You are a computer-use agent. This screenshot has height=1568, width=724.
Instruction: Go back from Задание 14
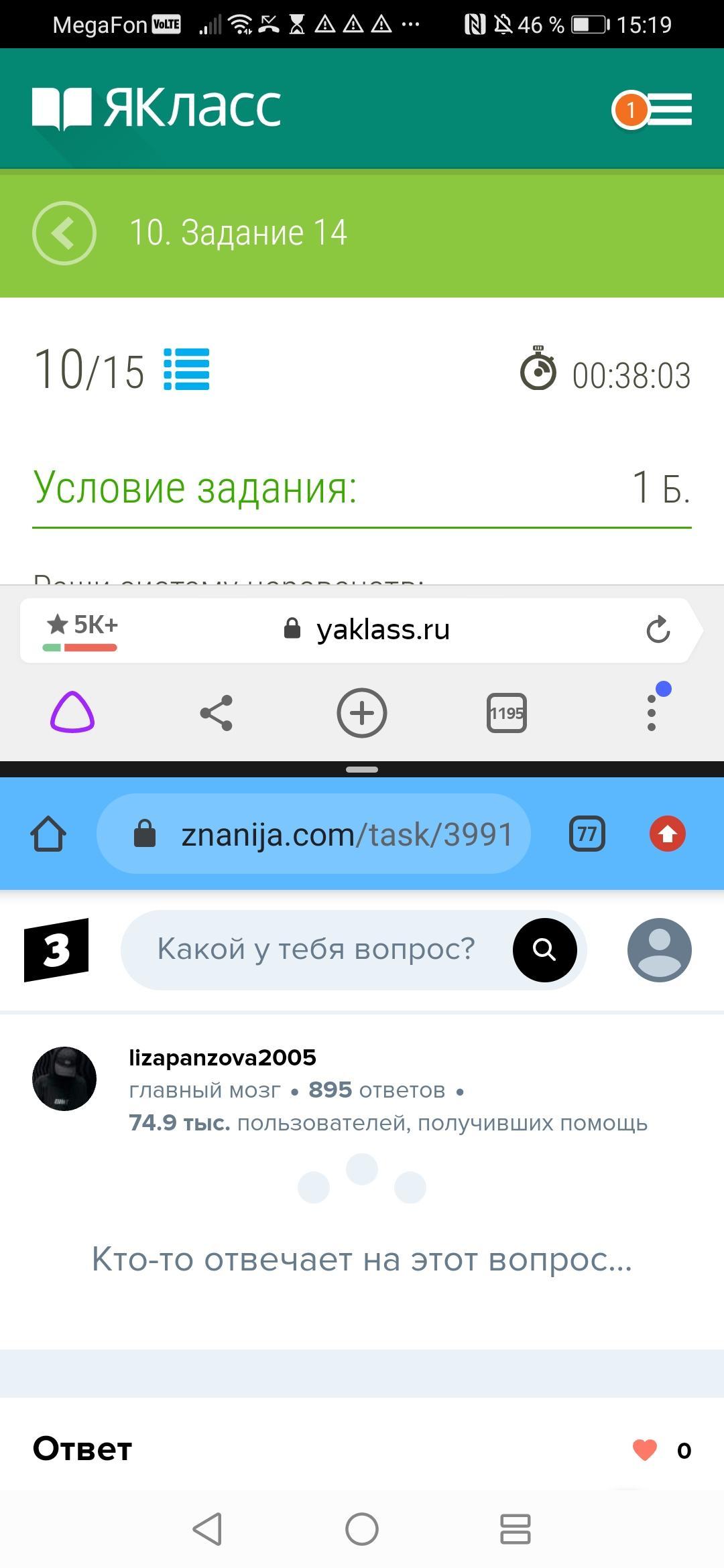[x=64, y=233]
